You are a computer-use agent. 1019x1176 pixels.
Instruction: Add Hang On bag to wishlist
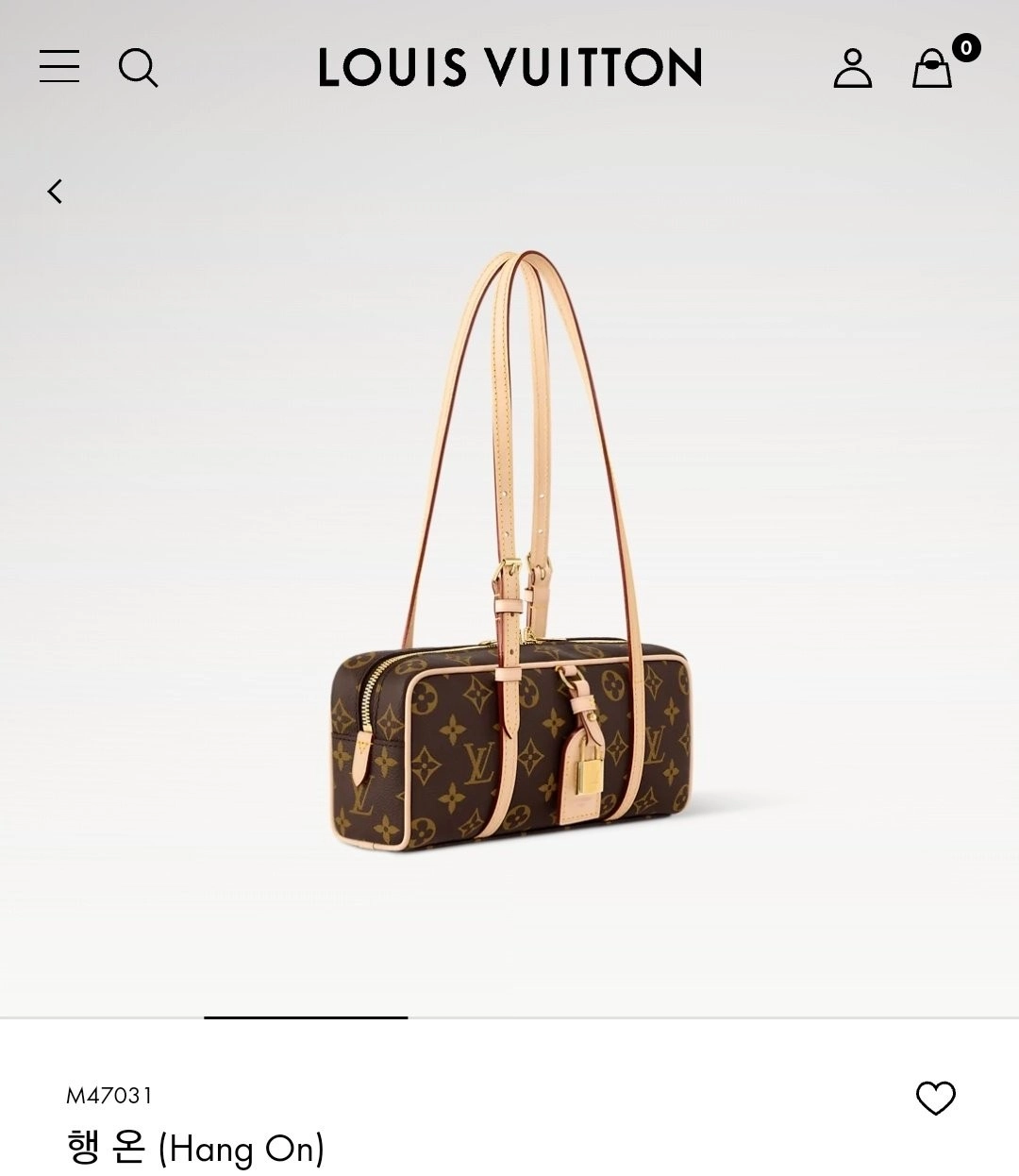coord(935,1098)
